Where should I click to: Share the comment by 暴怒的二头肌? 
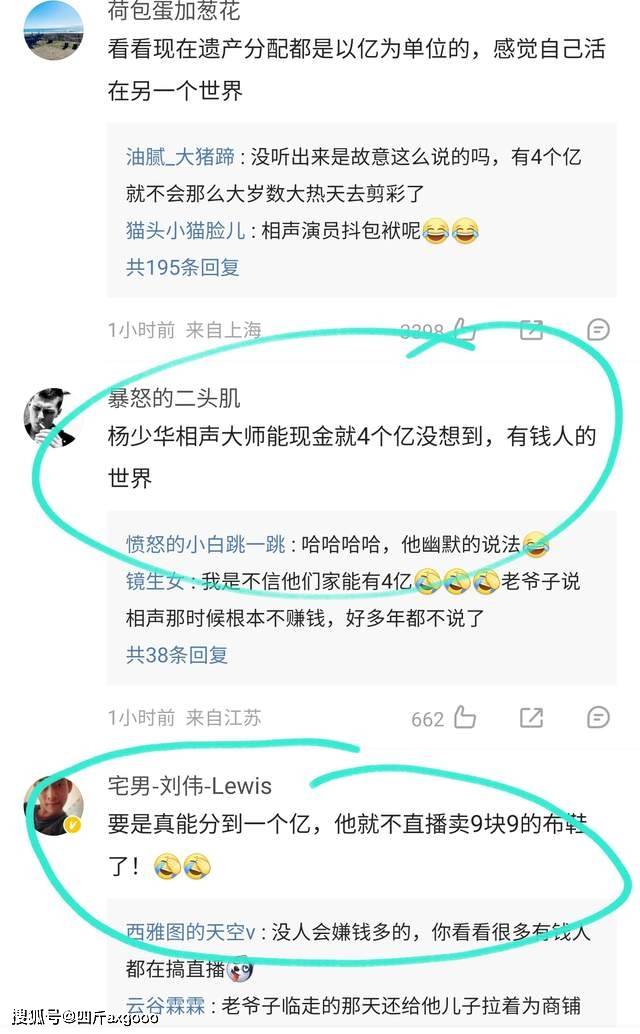531,717
